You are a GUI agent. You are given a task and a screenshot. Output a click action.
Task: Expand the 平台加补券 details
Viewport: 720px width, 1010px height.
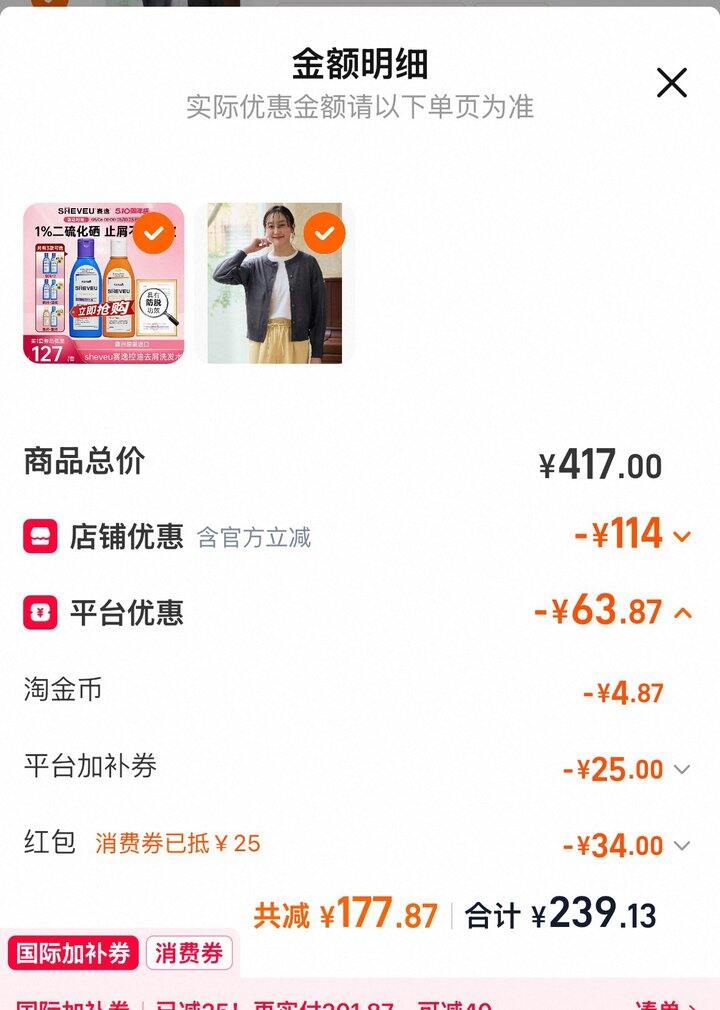click(682, 769)
